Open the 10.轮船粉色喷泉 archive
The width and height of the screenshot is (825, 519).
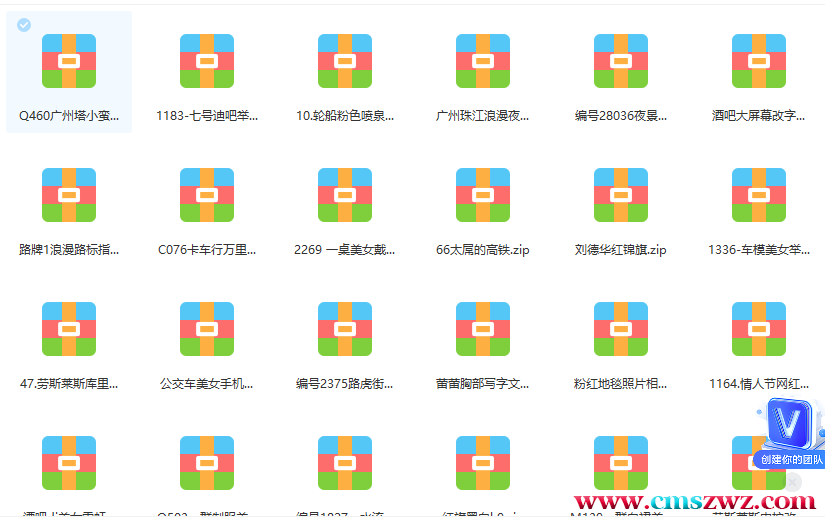coord(345,61)
